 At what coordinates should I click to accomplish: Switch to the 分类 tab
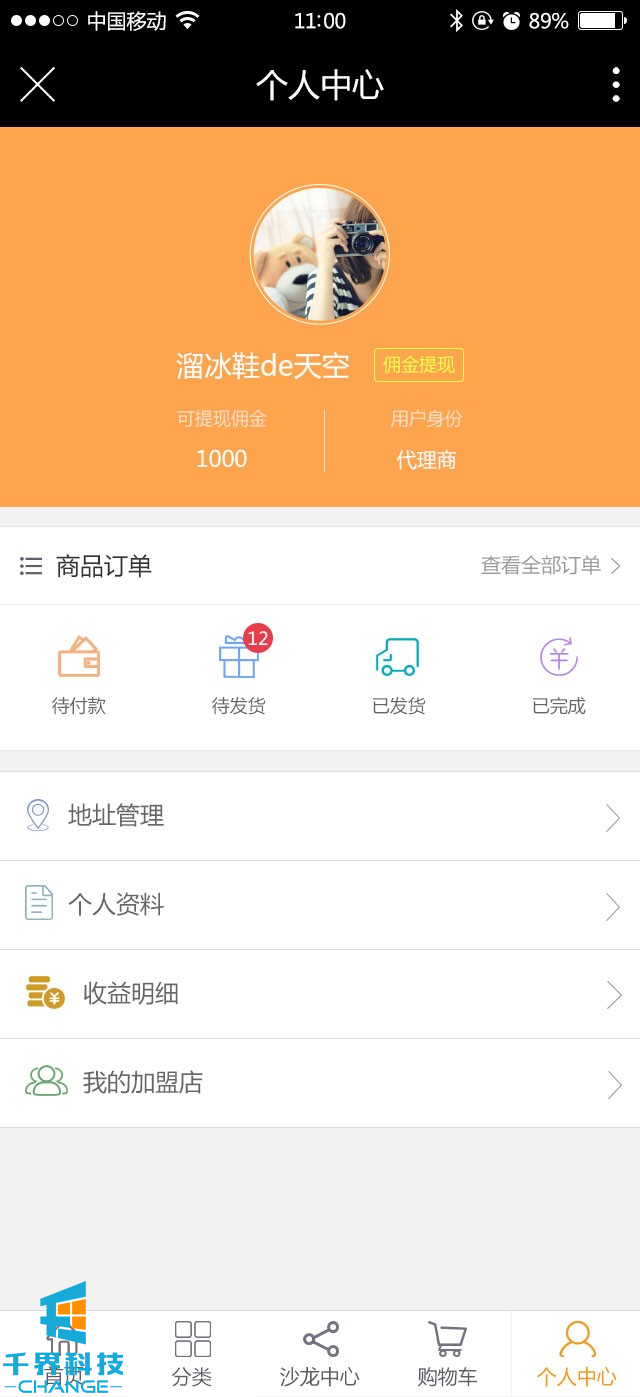click(192, 1353)
